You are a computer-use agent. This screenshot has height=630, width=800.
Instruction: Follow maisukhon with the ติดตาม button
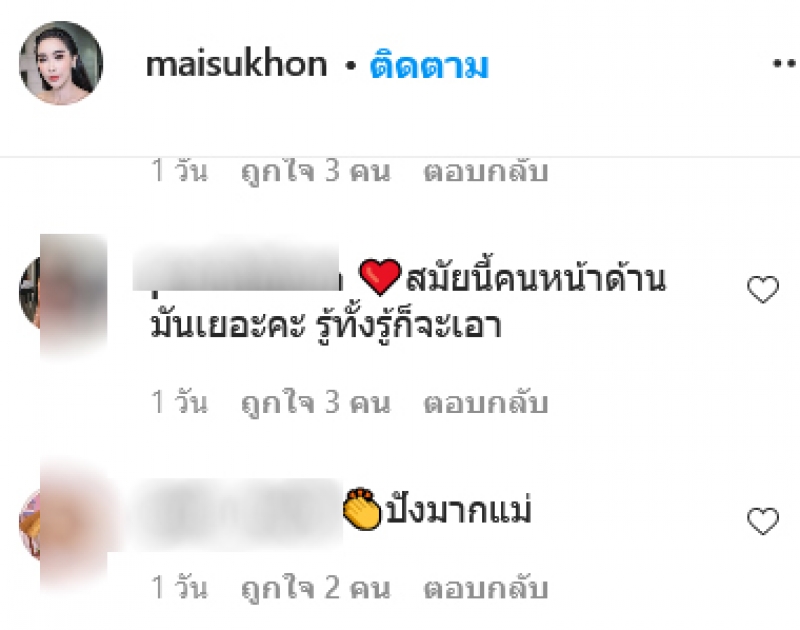pos(429,66)
